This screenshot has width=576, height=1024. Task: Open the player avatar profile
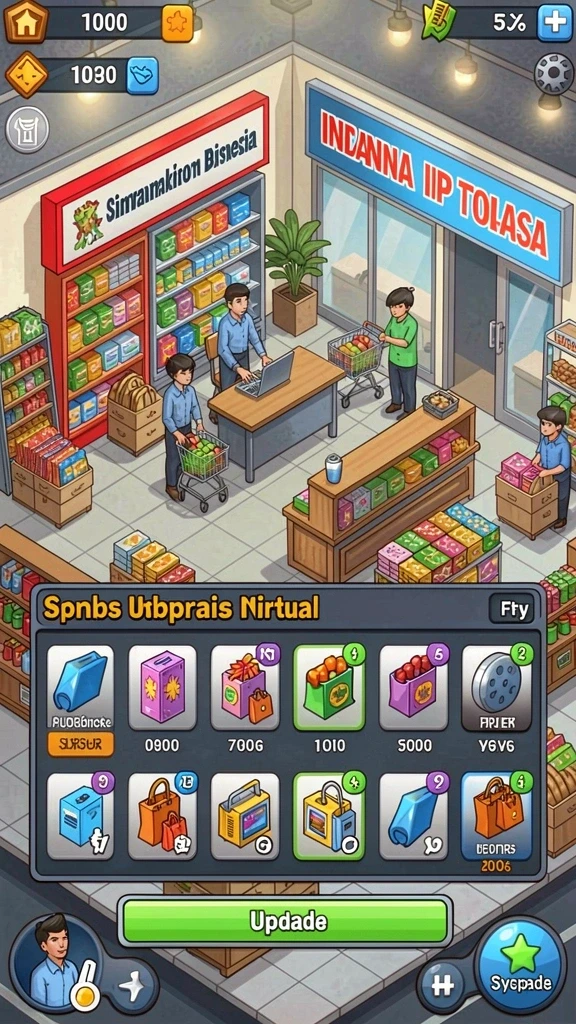pos(56,962)
